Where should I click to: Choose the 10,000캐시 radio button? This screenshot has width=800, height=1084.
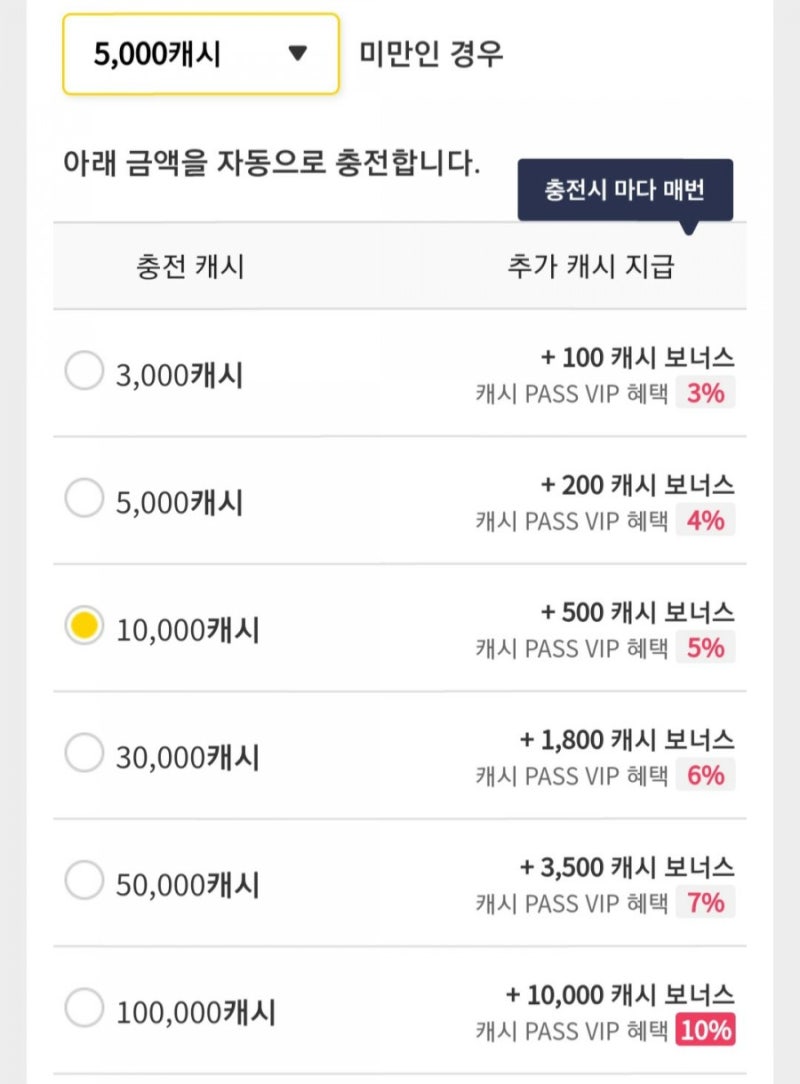point(85,625)
